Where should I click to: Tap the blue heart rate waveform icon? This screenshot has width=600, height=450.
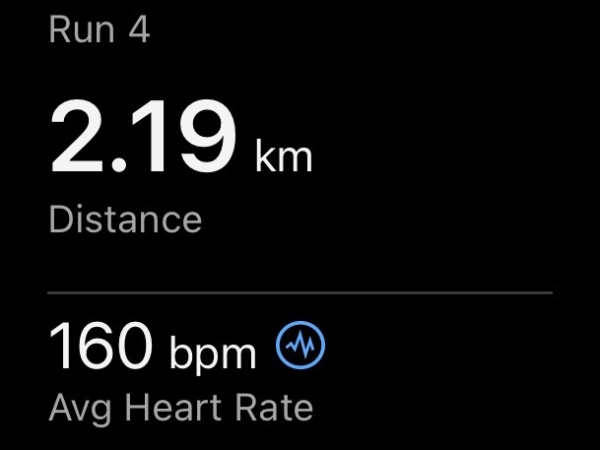tap(301, 346)
